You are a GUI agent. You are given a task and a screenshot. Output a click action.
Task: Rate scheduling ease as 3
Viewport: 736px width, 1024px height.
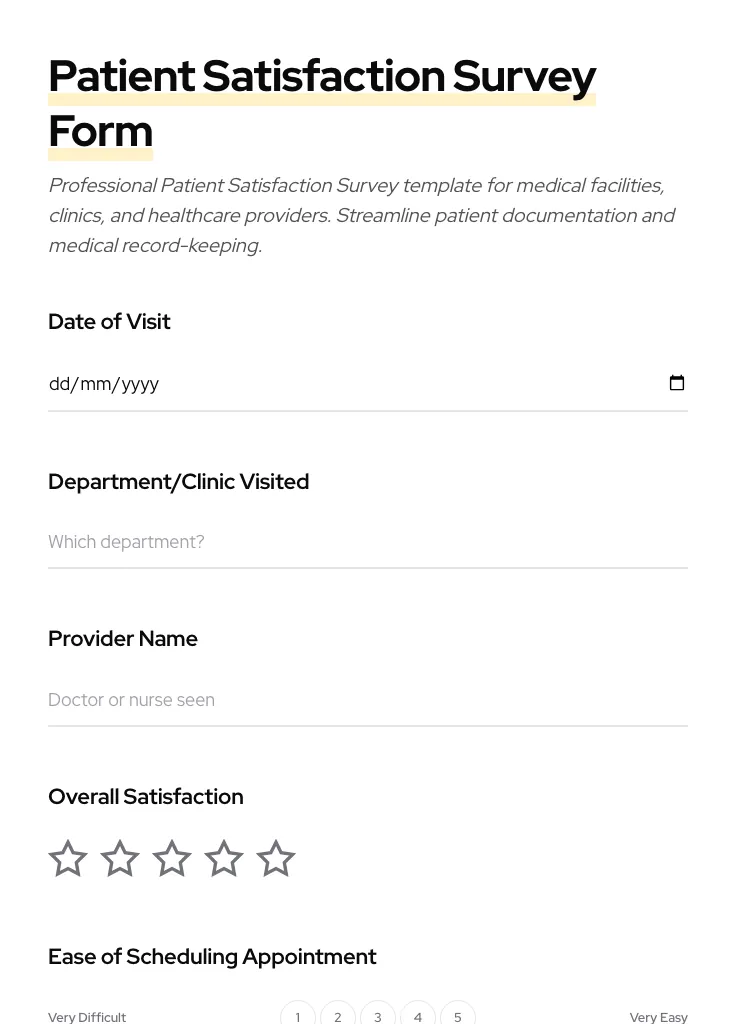[377, 1017]
